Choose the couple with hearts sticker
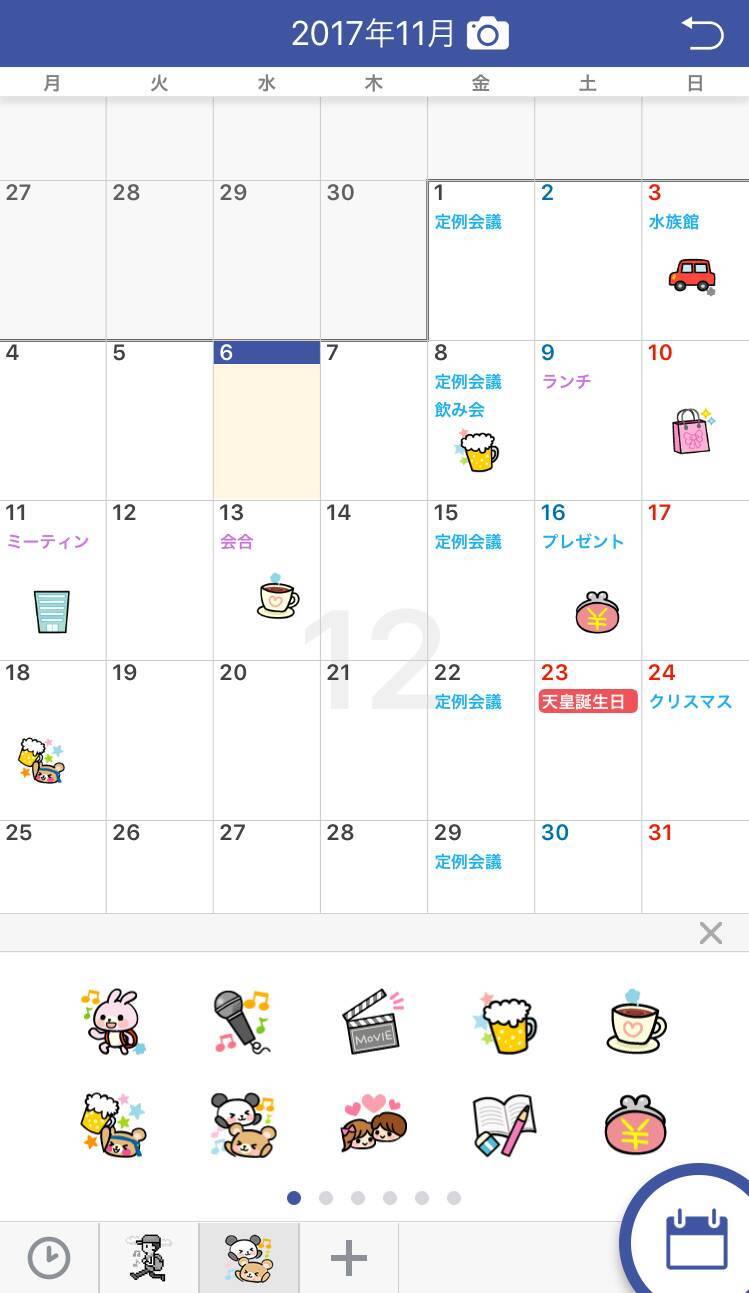Image resolution: width=749 pixels, height=1293 pixels. click(x=372, y=1126)
